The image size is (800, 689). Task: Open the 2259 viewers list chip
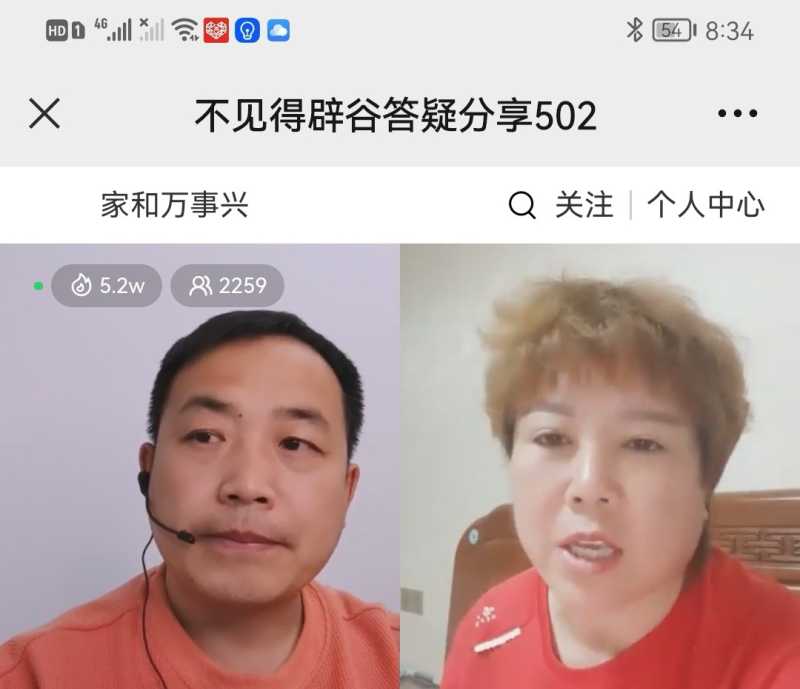(228, 286)
